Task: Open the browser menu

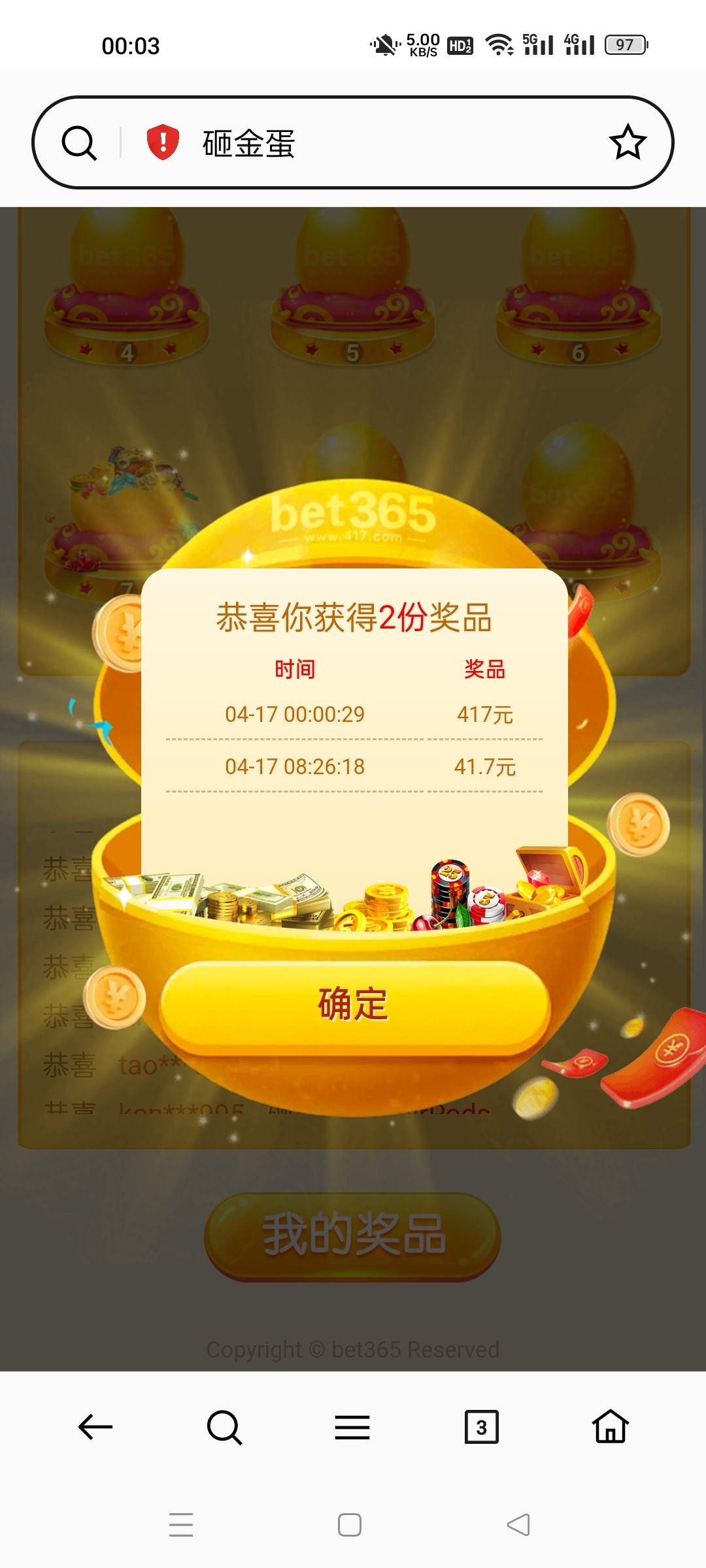Action: [x=352, y=1427]
